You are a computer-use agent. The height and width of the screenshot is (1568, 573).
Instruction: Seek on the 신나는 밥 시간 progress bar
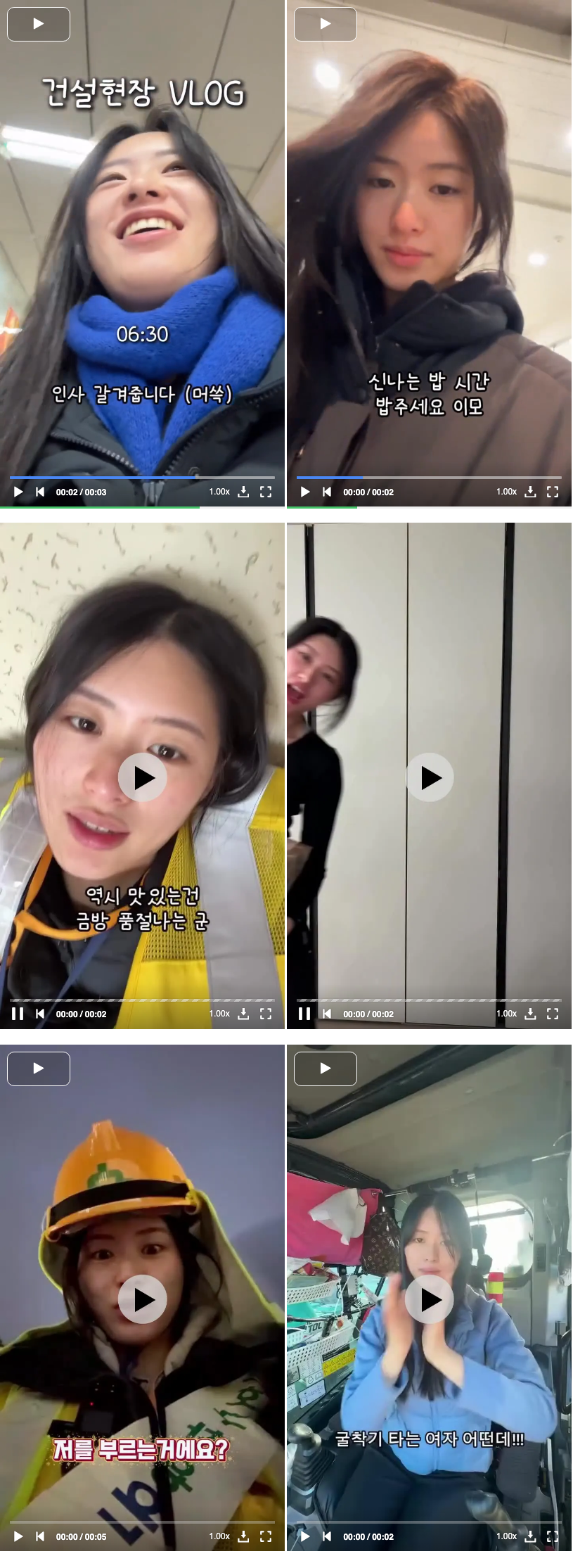click(429, 477)
